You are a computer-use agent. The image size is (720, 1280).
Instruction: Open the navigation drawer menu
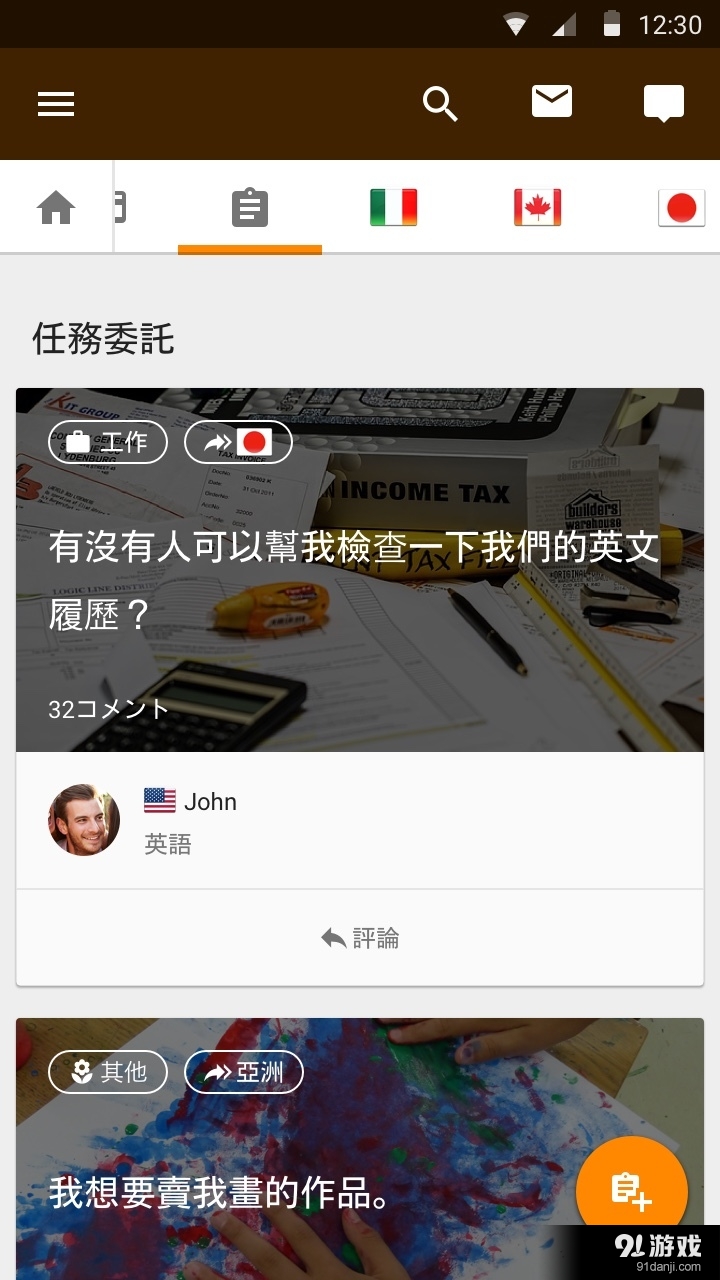click(x=55, y=104)
